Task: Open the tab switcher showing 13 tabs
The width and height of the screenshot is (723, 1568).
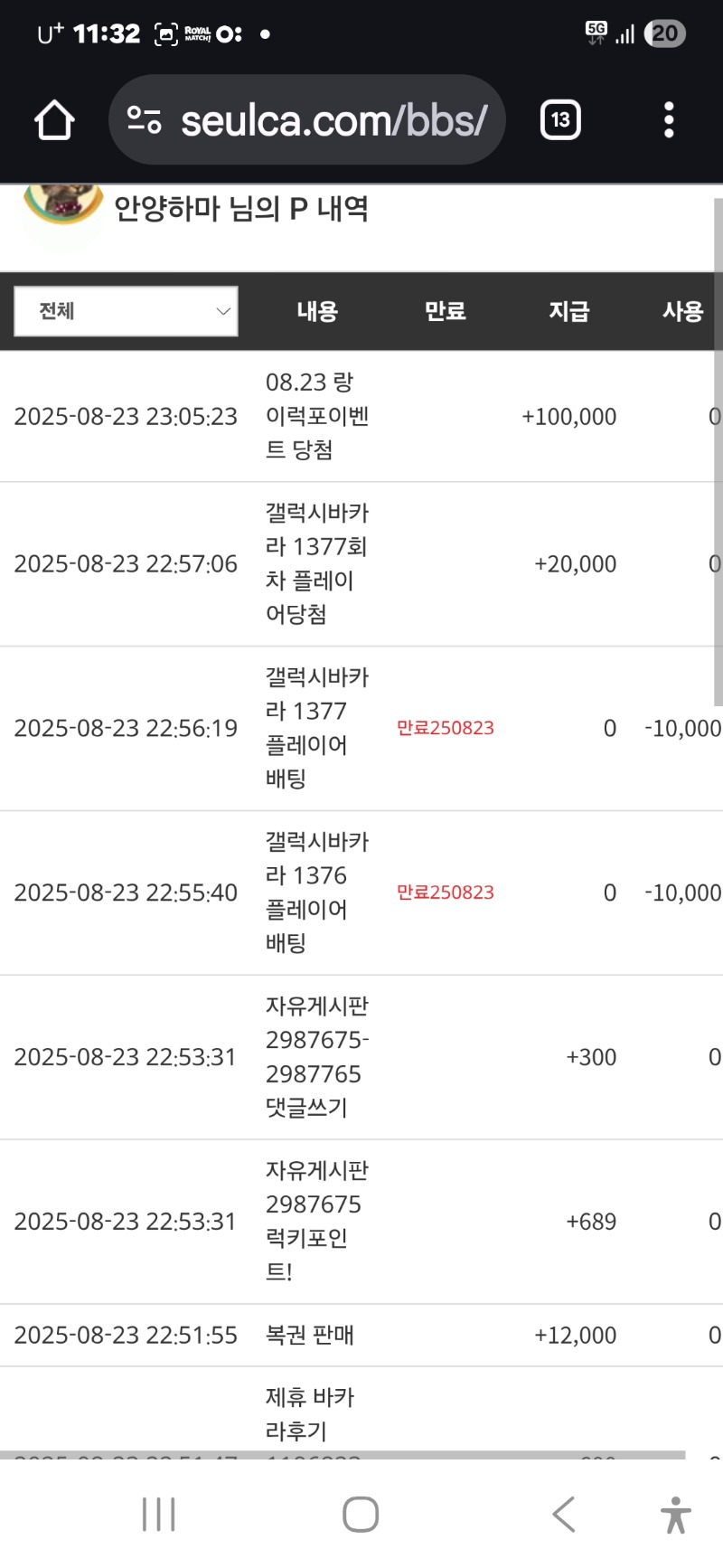Action: point(560,119)
